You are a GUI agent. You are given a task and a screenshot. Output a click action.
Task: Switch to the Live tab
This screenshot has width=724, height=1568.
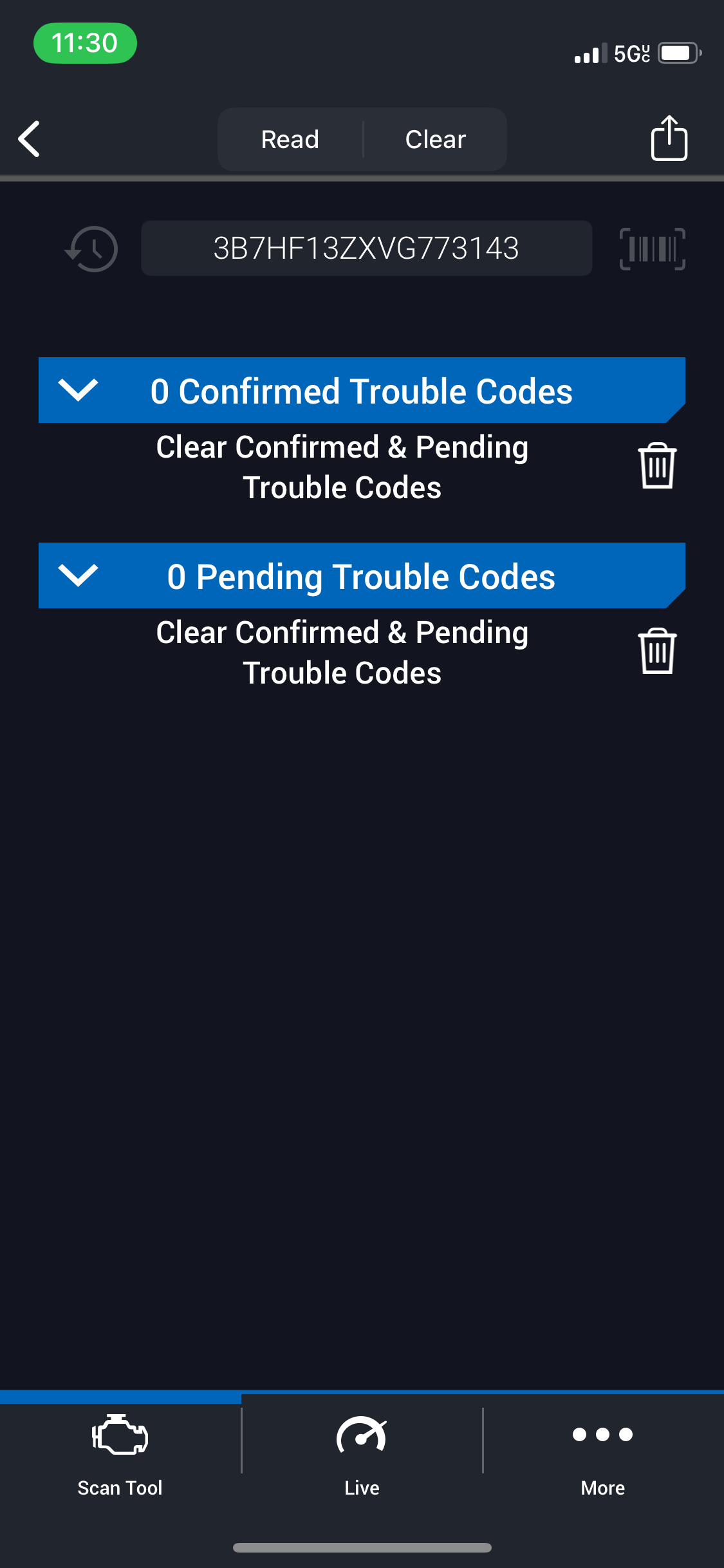pos(362,1455)
